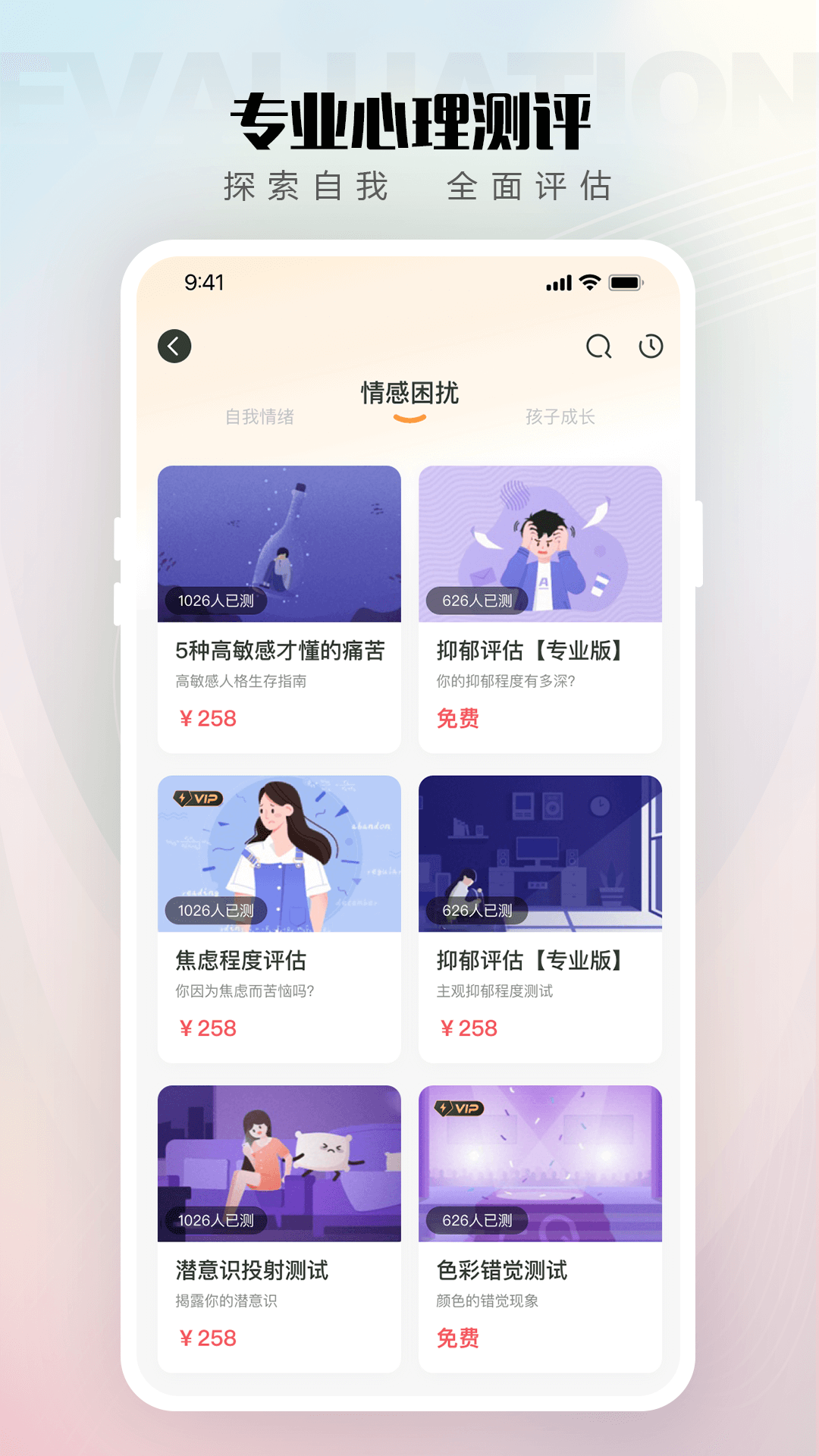Open test history via the clock icon
The width and height of the screenshot is (819, 1456).
pos(651,347)
